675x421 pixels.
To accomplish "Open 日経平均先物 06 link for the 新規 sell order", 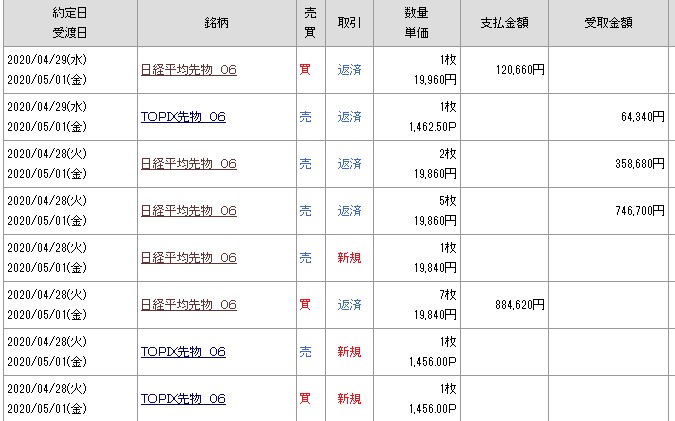I will pos(189,258).
